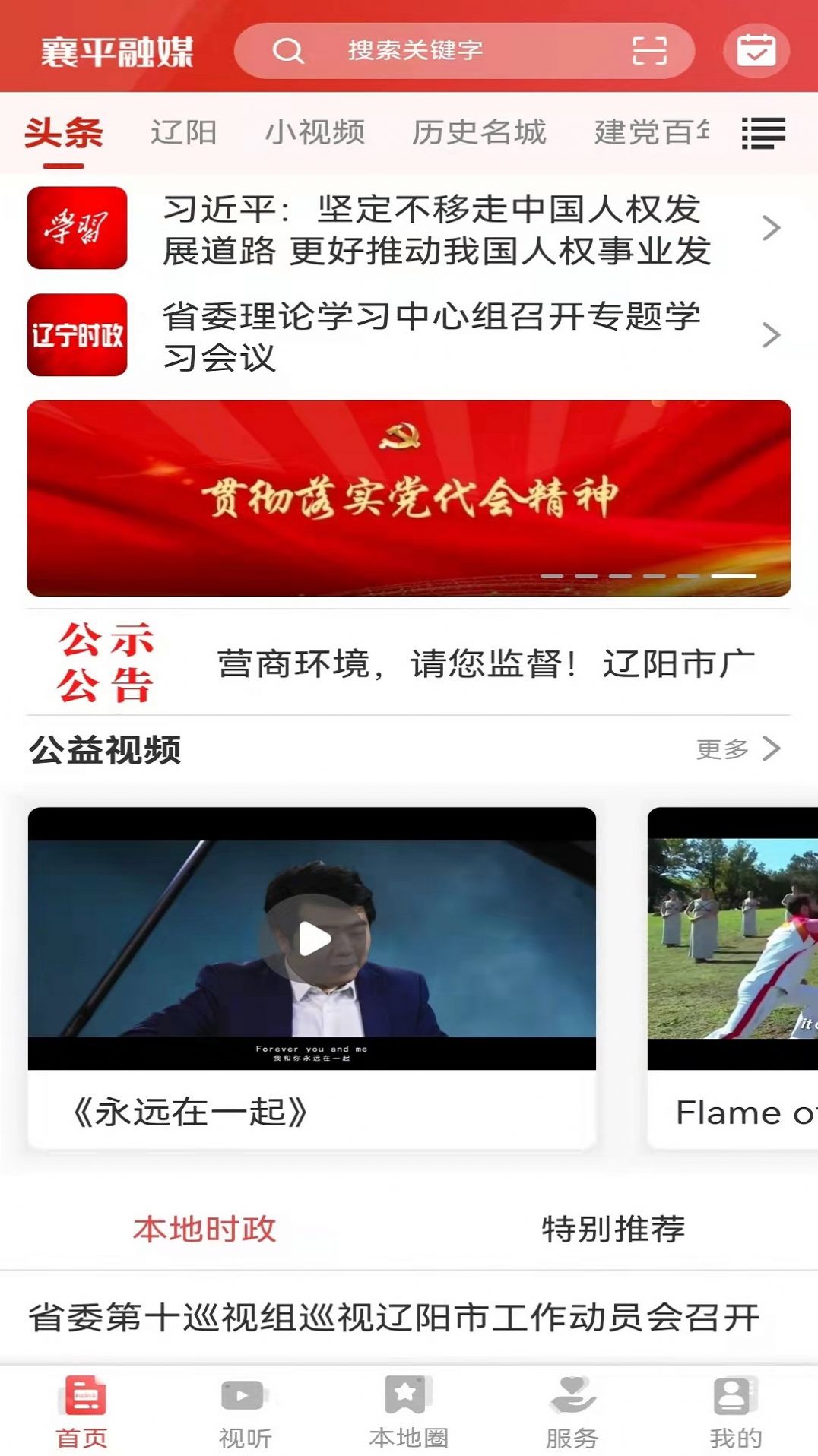This screenshot has height=1456, width=818.
Task: Open the QR code scanner icon
Action: (652, 52)
